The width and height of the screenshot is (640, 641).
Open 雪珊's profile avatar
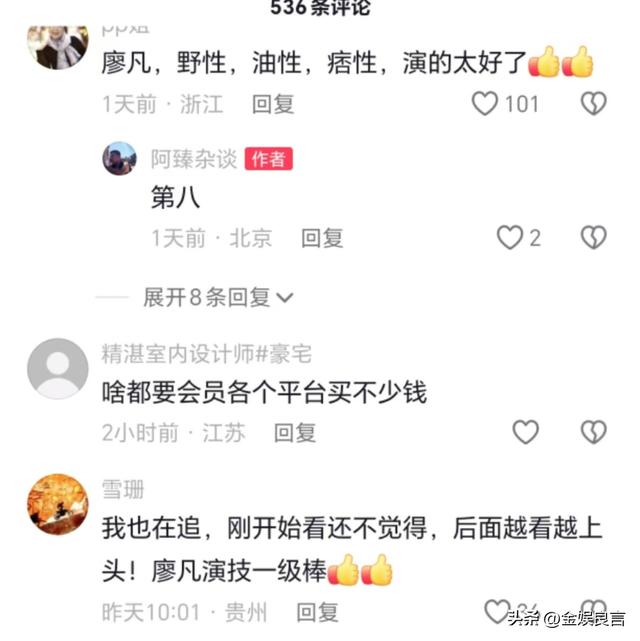tap(58, 505)
